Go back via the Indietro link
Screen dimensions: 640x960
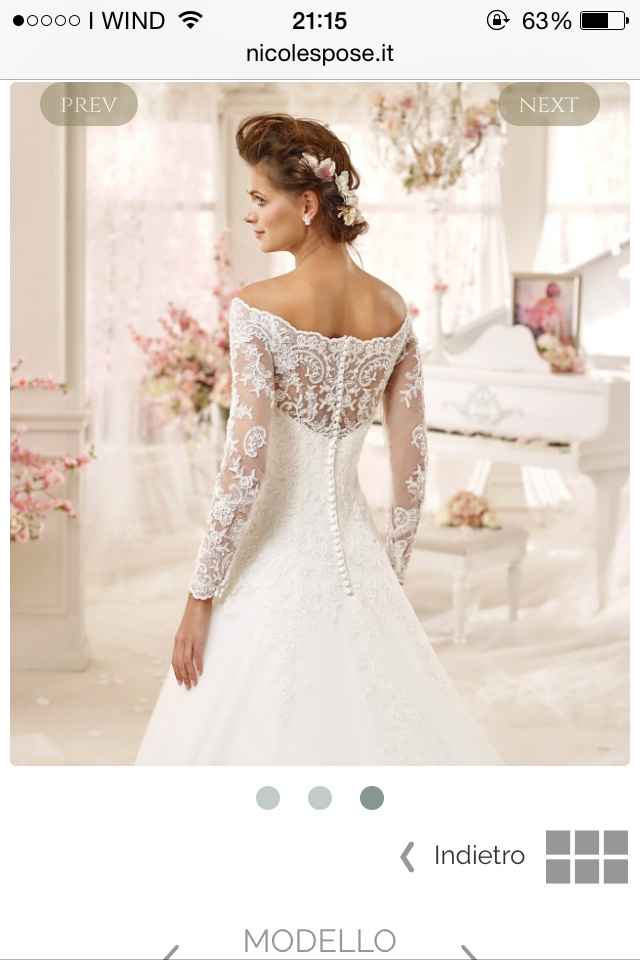pos(463,856)
